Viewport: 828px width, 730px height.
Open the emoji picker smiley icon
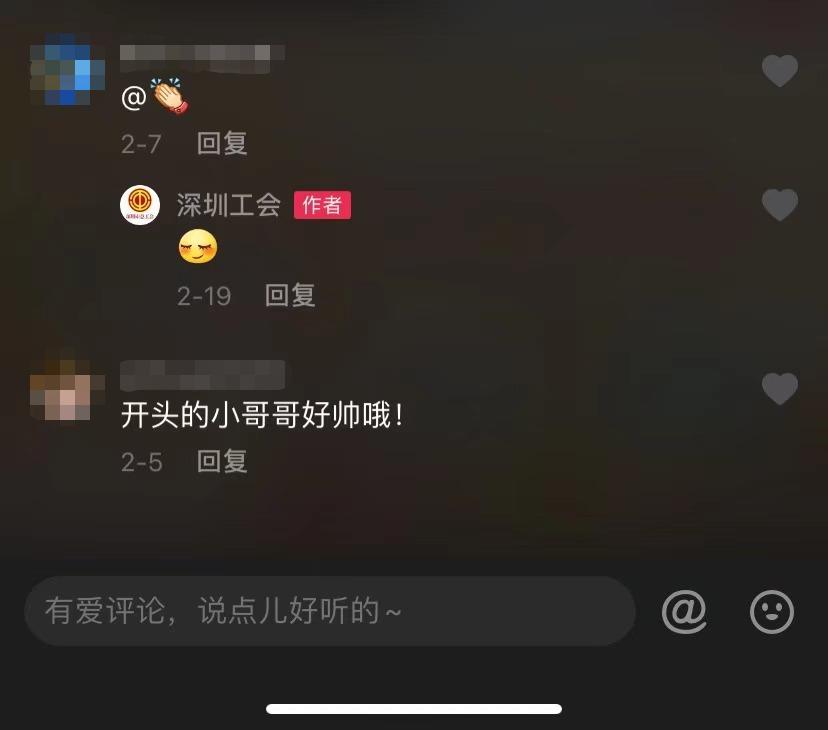pos(772,611)
